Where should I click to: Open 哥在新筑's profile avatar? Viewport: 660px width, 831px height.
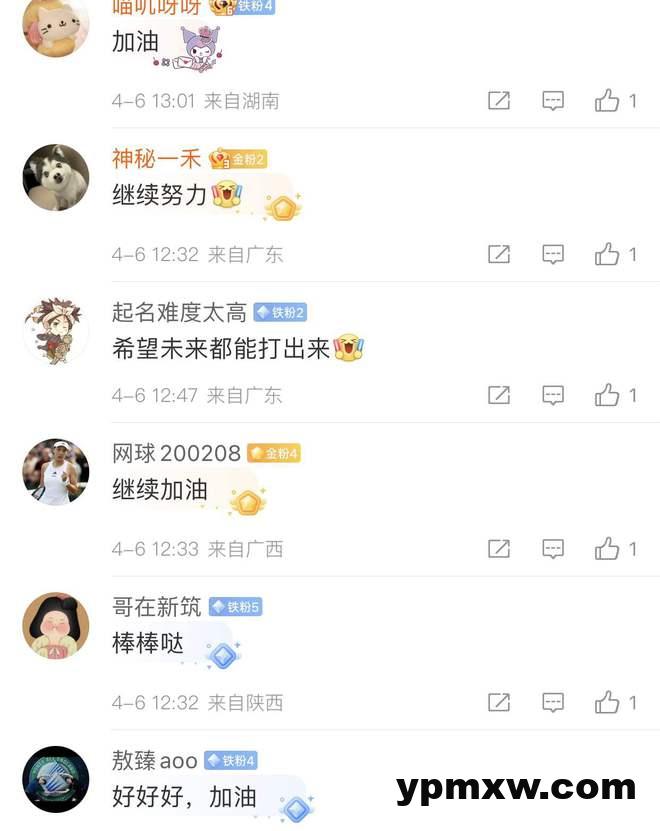[56, 625]
